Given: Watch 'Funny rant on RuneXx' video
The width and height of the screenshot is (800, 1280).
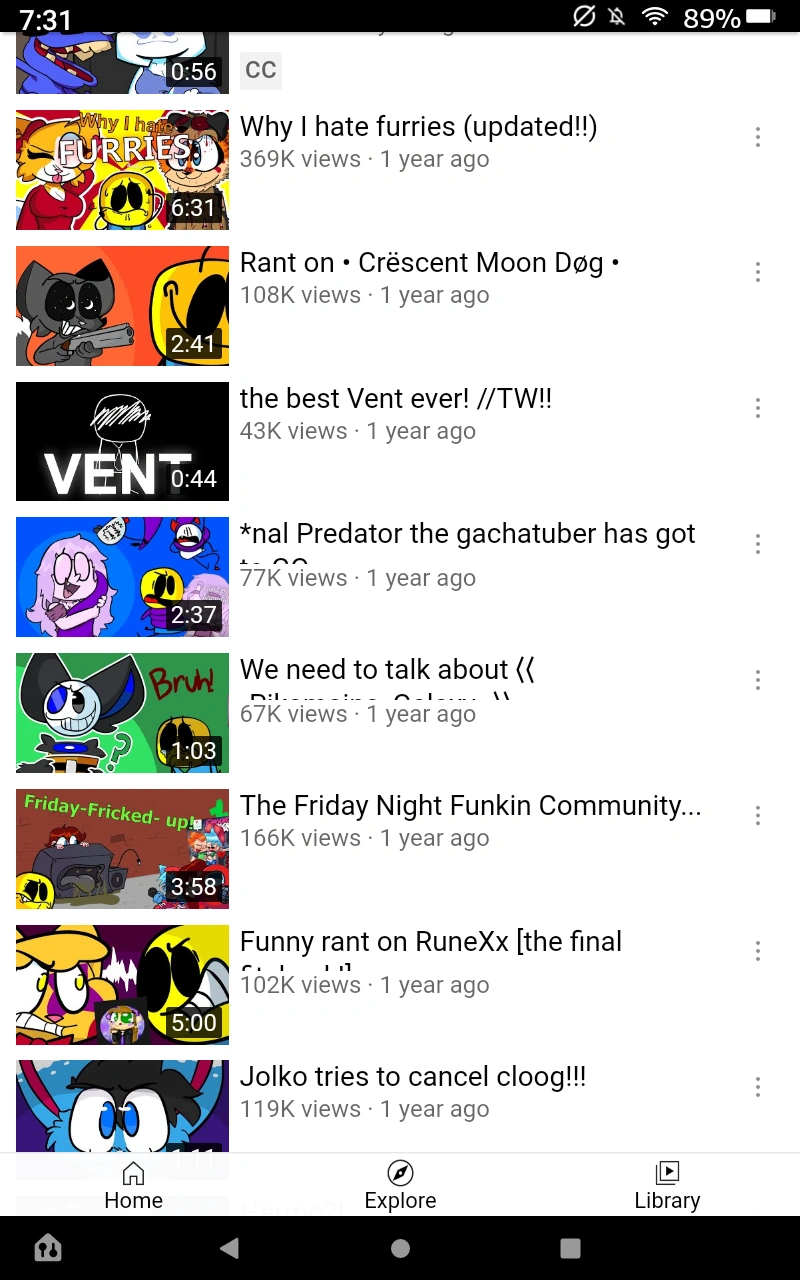Looking at the screenshot, I should click(x=122, y=985).
